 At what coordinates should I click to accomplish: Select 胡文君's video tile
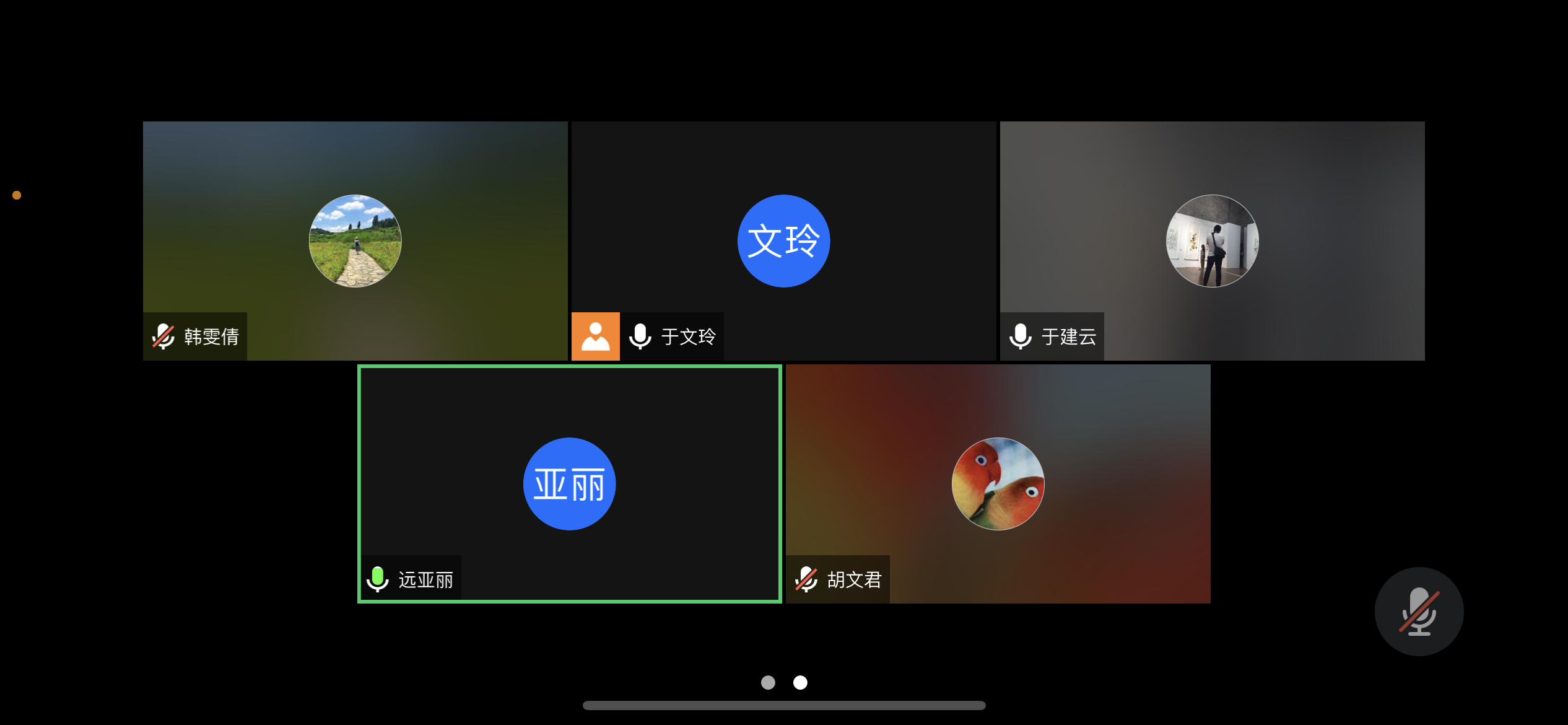pyautogui.click(x=998, y=483)
